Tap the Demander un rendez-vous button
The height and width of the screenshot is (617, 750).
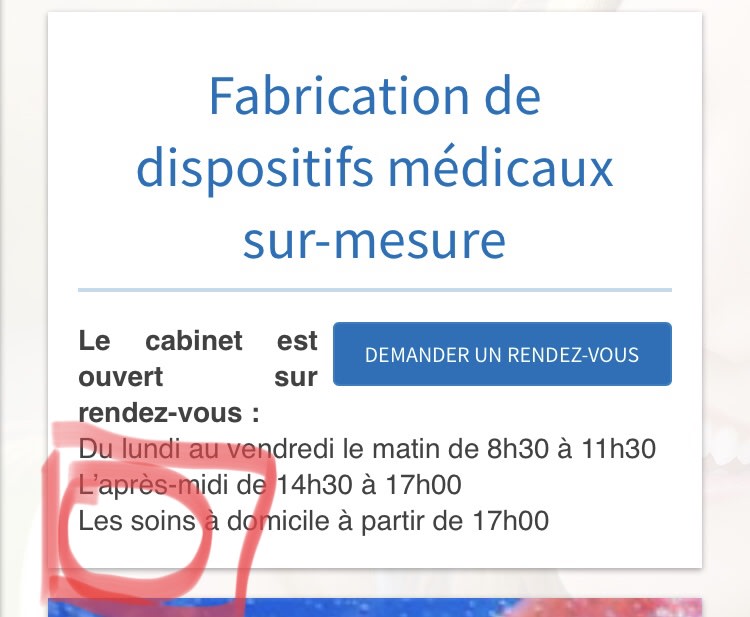502,354
